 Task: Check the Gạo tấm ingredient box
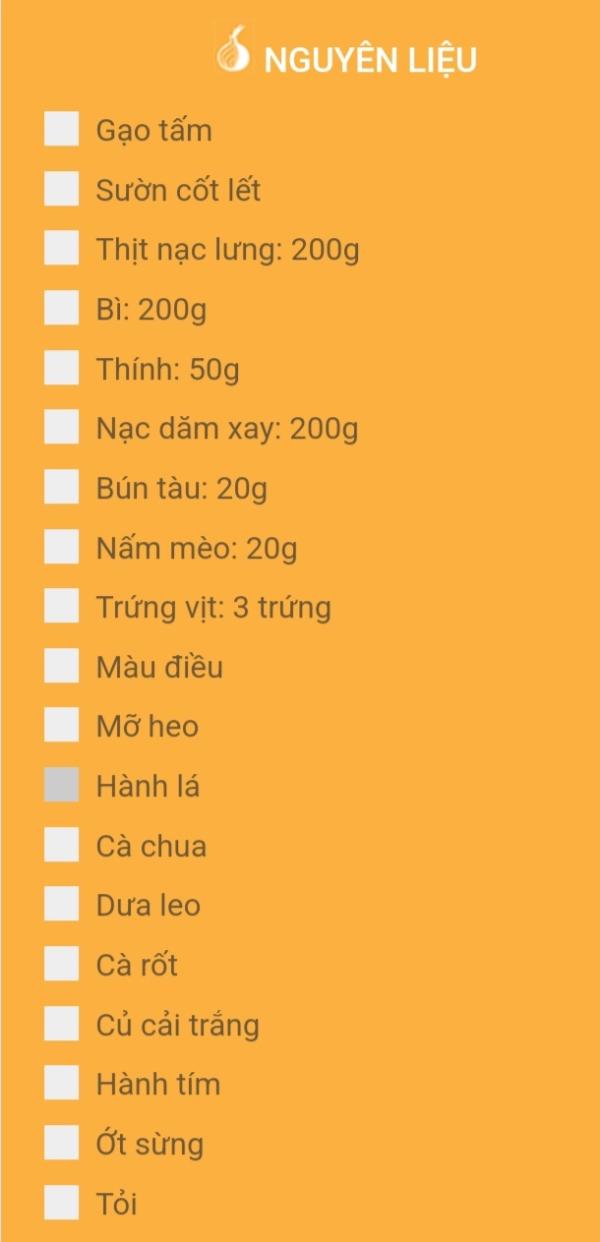point(61,130)
